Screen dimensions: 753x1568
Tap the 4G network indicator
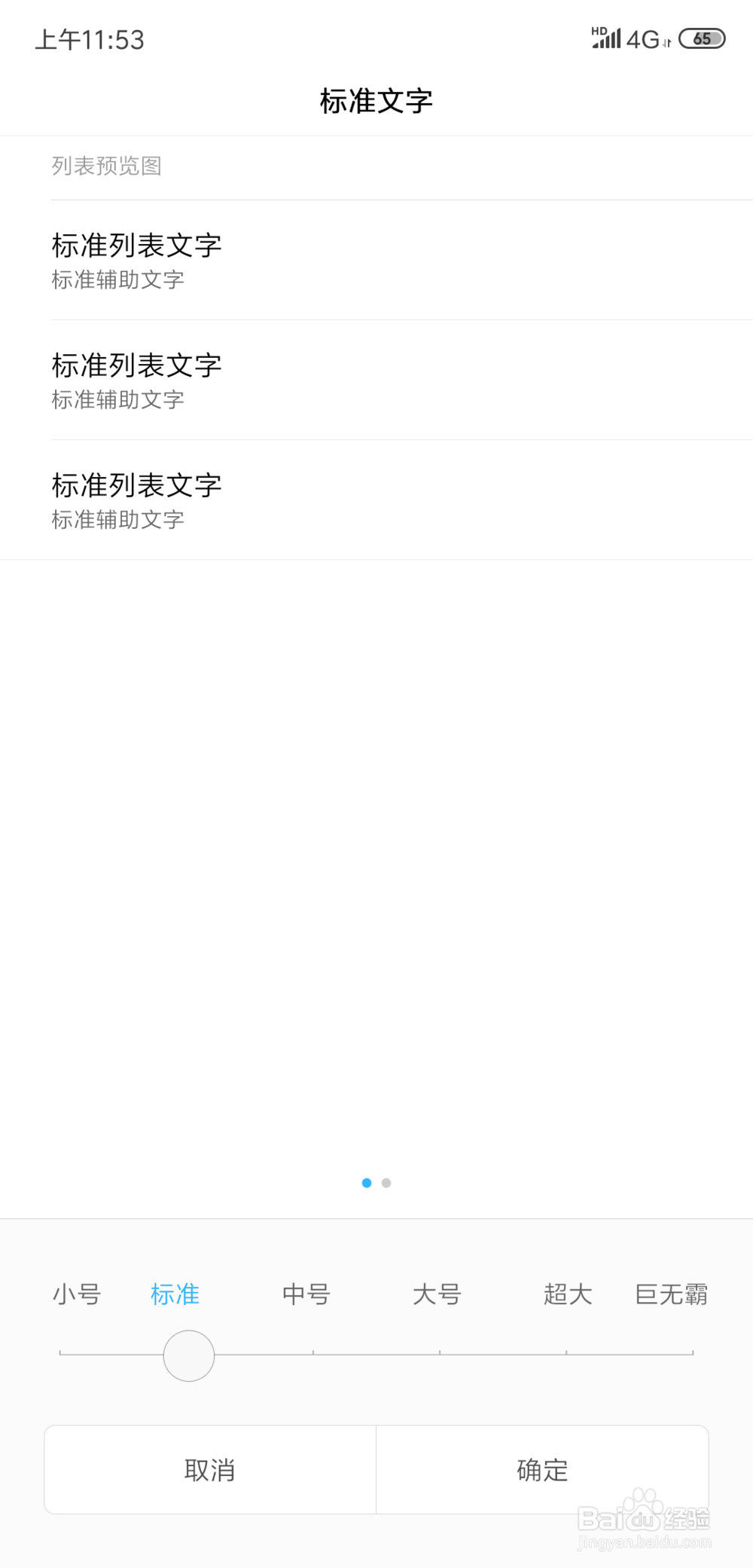point(644,40)
